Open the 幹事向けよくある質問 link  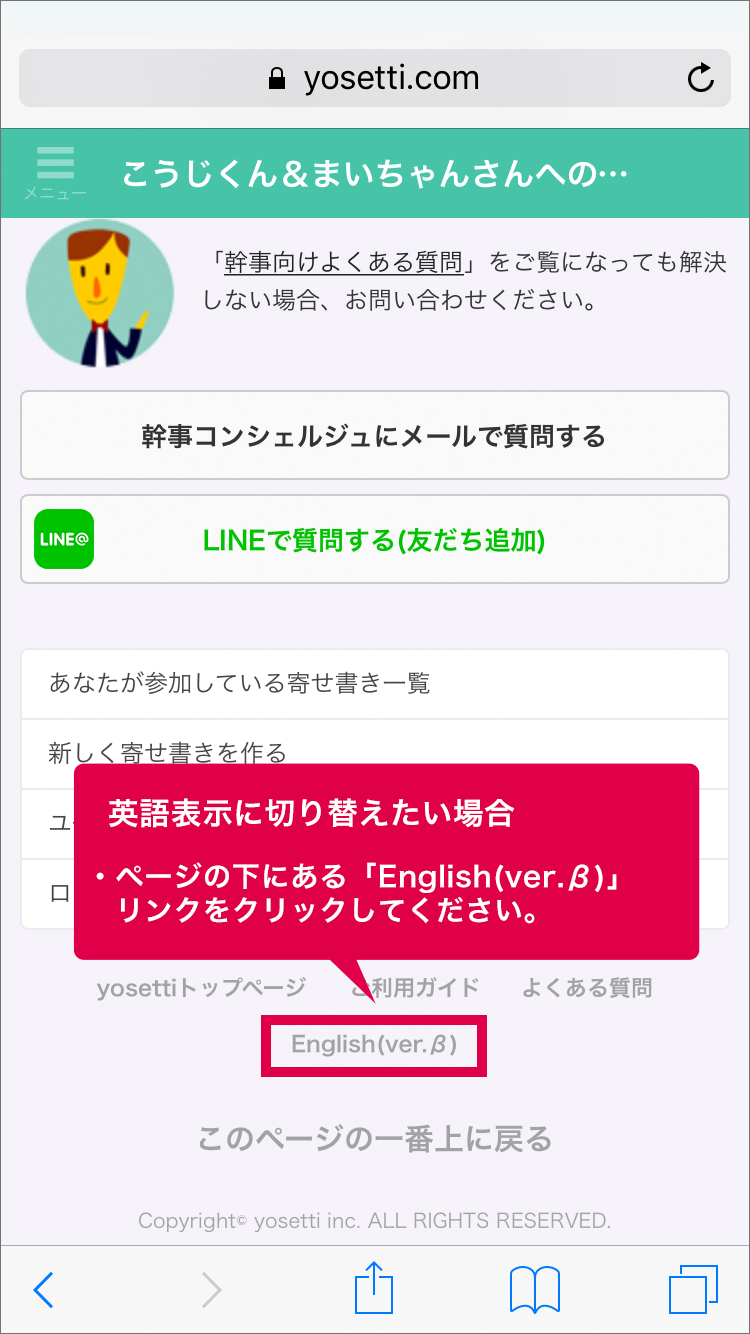(343, 263)
